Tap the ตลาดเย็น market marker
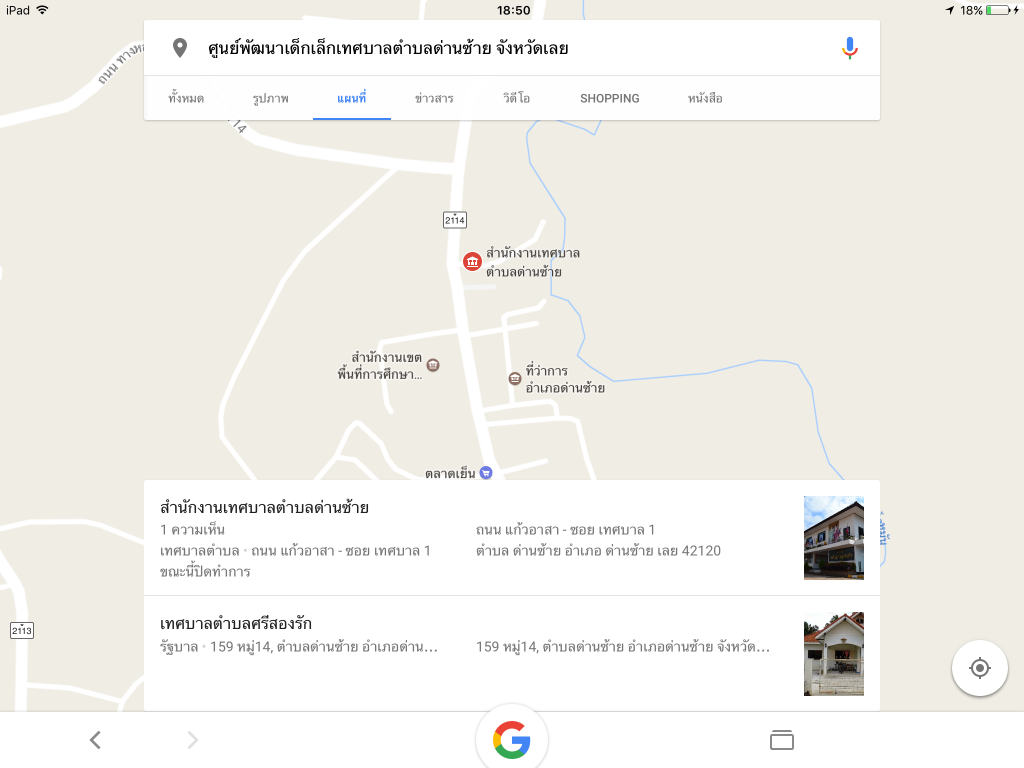Viewport: 1024px width, 768px height. pos(485,472)
